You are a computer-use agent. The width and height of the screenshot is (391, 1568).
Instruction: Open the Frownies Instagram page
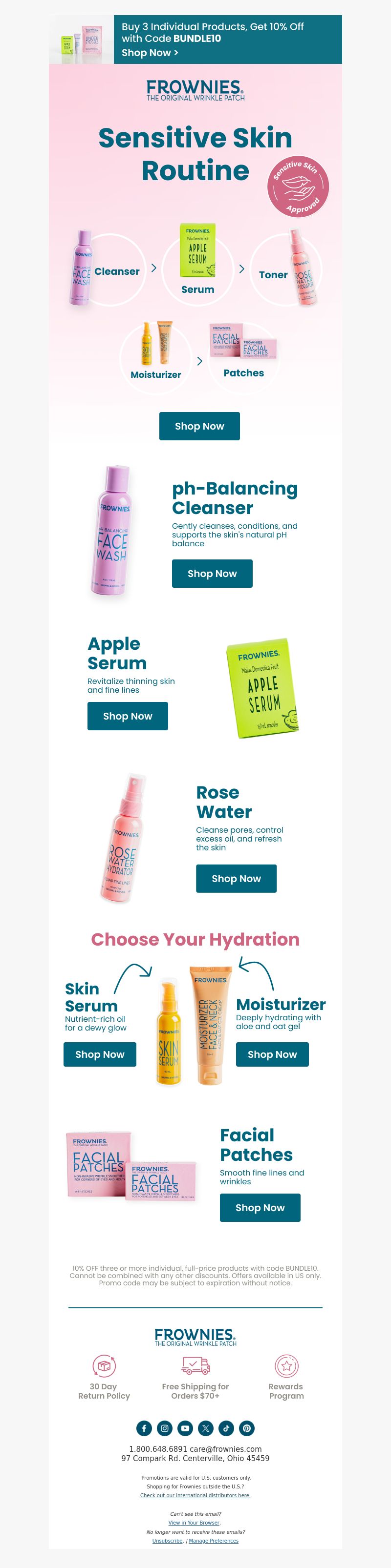click(164, 1428)
